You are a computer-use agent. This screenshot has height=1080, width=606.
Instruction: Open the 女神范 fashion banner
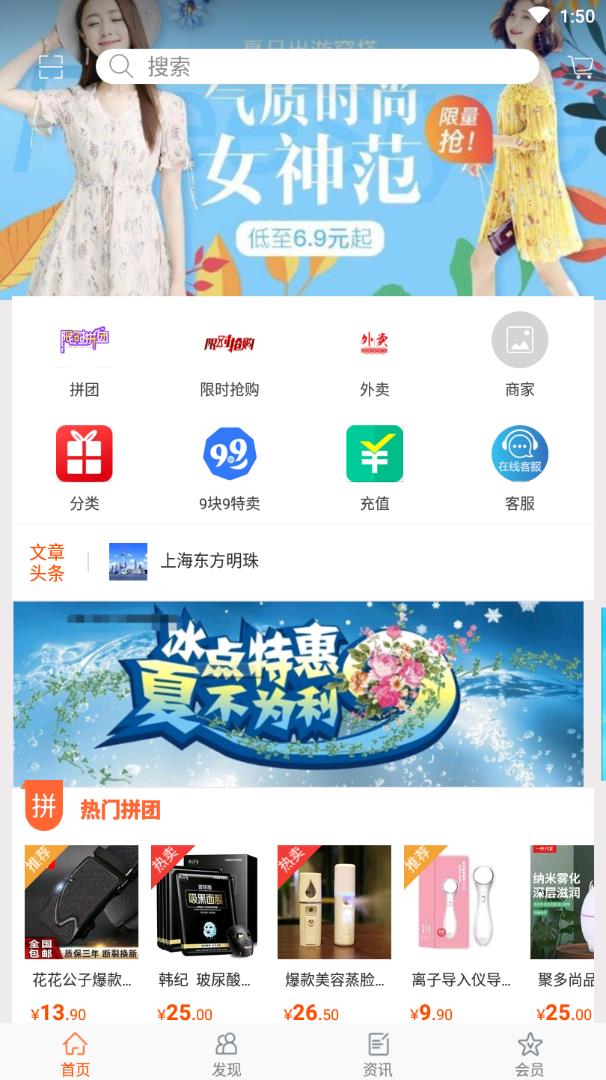(303, 190)
